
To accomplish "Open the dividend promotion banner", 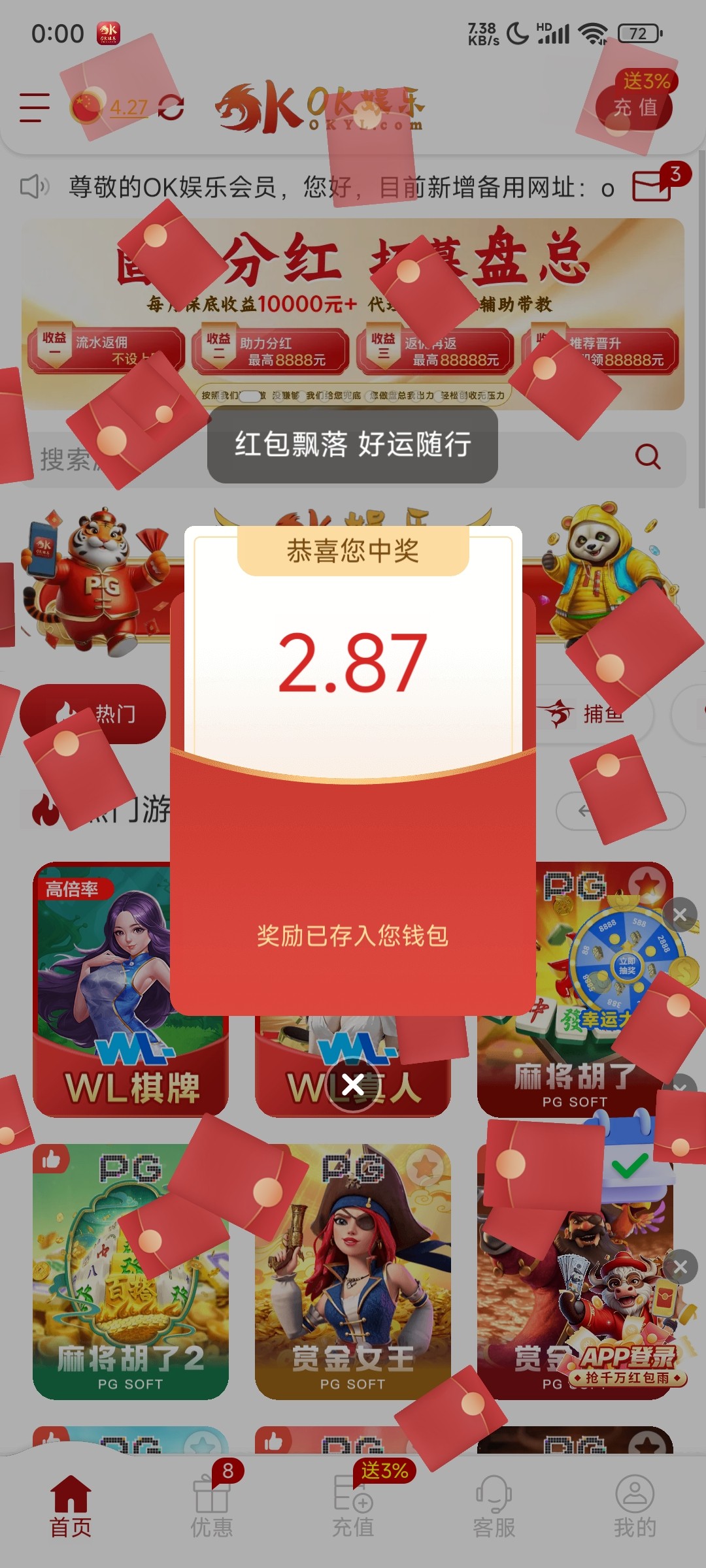I will 353,314.
